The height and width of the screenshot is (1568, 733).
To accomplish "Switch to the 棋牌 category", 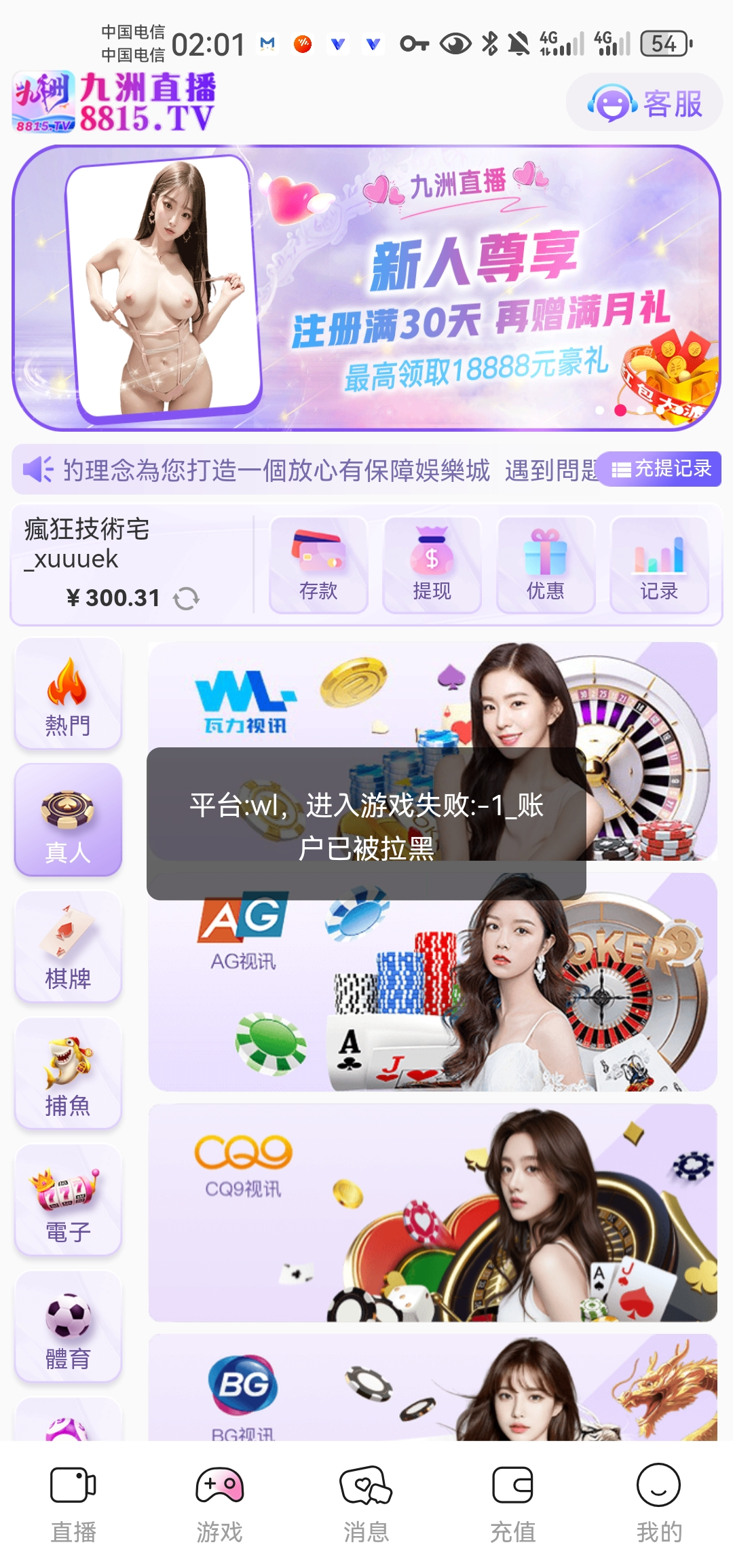I will [x=68, y=946].
